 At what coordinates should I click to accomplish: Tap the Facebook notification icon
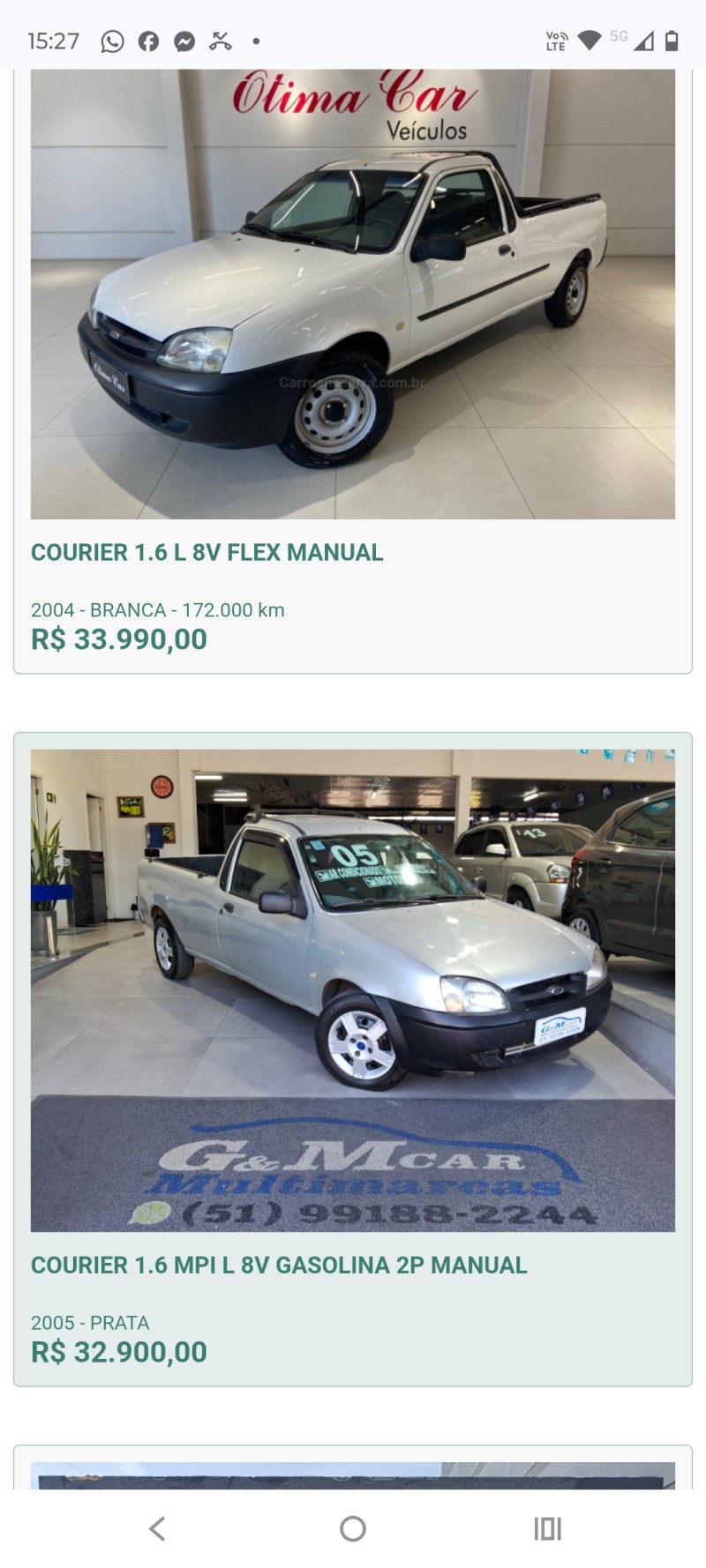146,40
